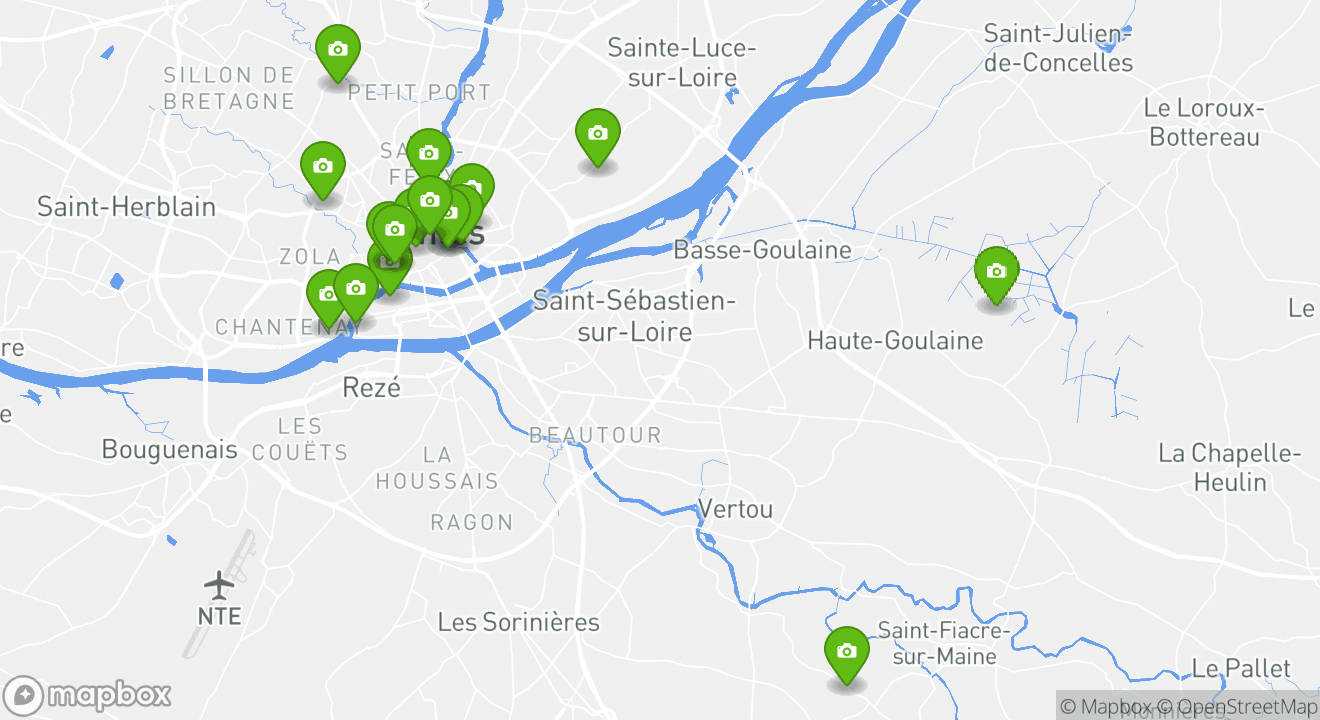1320x720 pixels.
Task: Select the camera pin below Sainte-Luce-sur-Loire
Action: 597,134
